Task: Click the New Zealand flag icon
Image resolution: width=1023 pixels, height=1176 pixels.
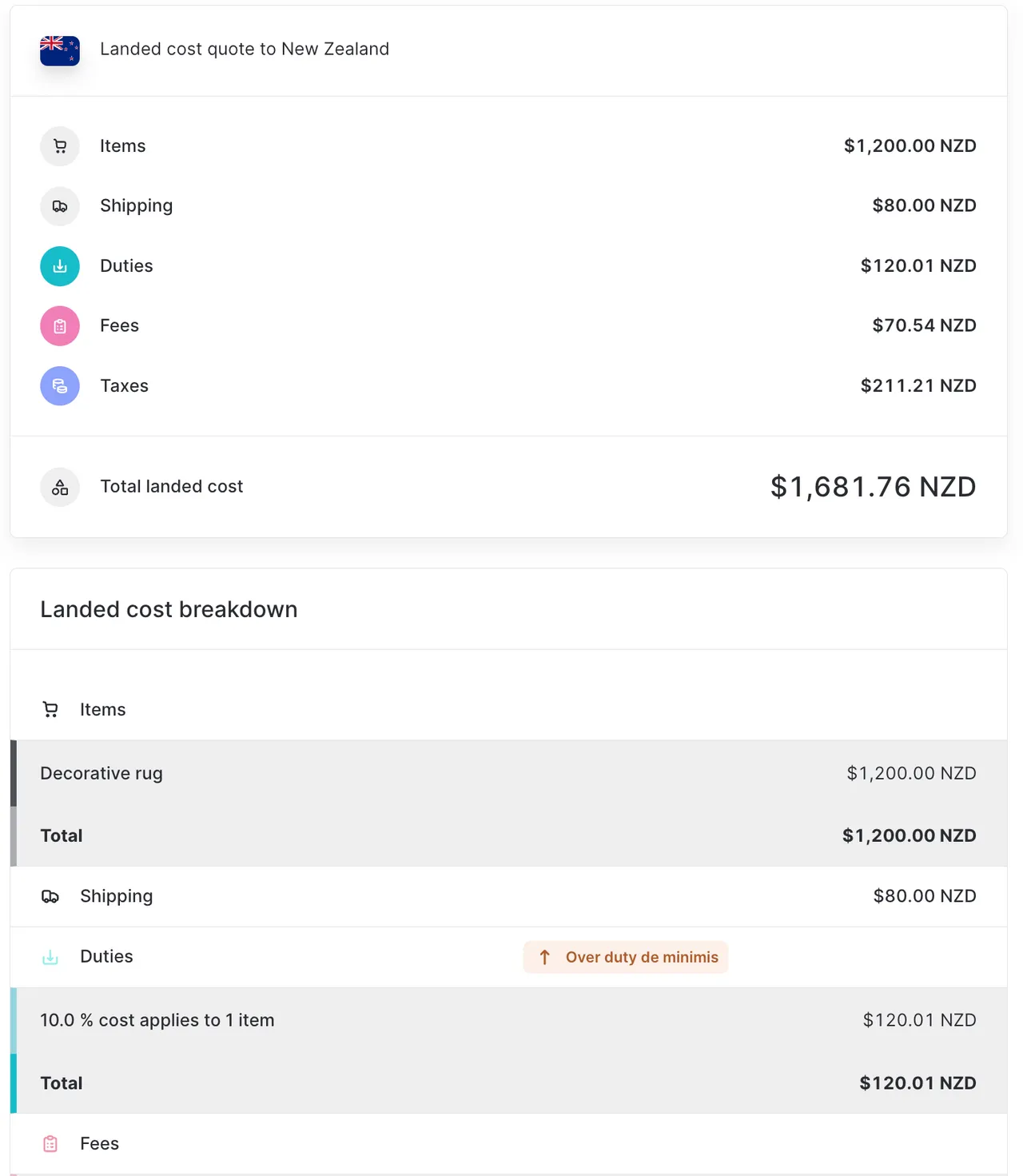Action: click(60, 50)
